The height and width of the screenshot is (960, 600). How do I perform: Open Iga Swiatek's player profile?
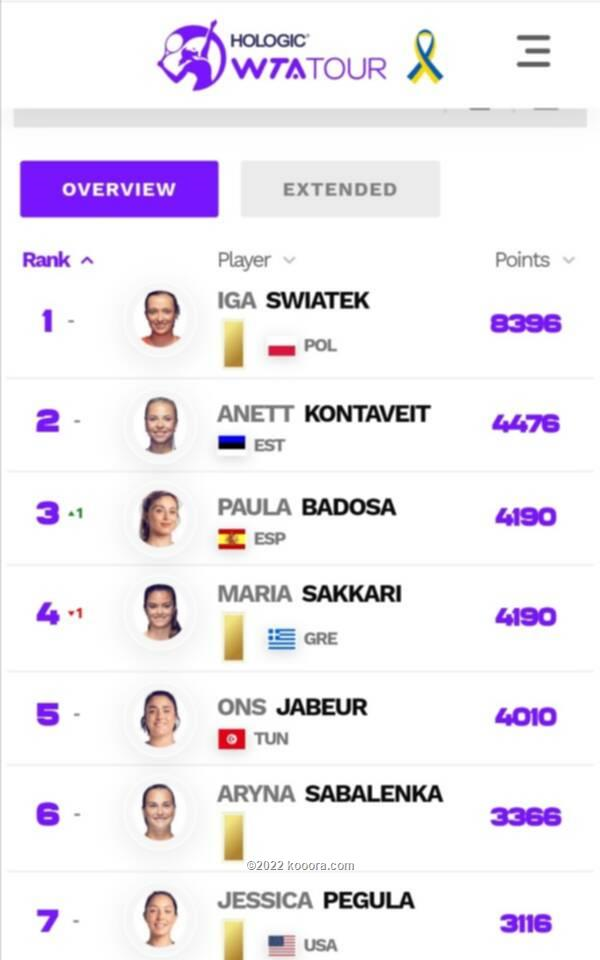click(x=293, y=301)
